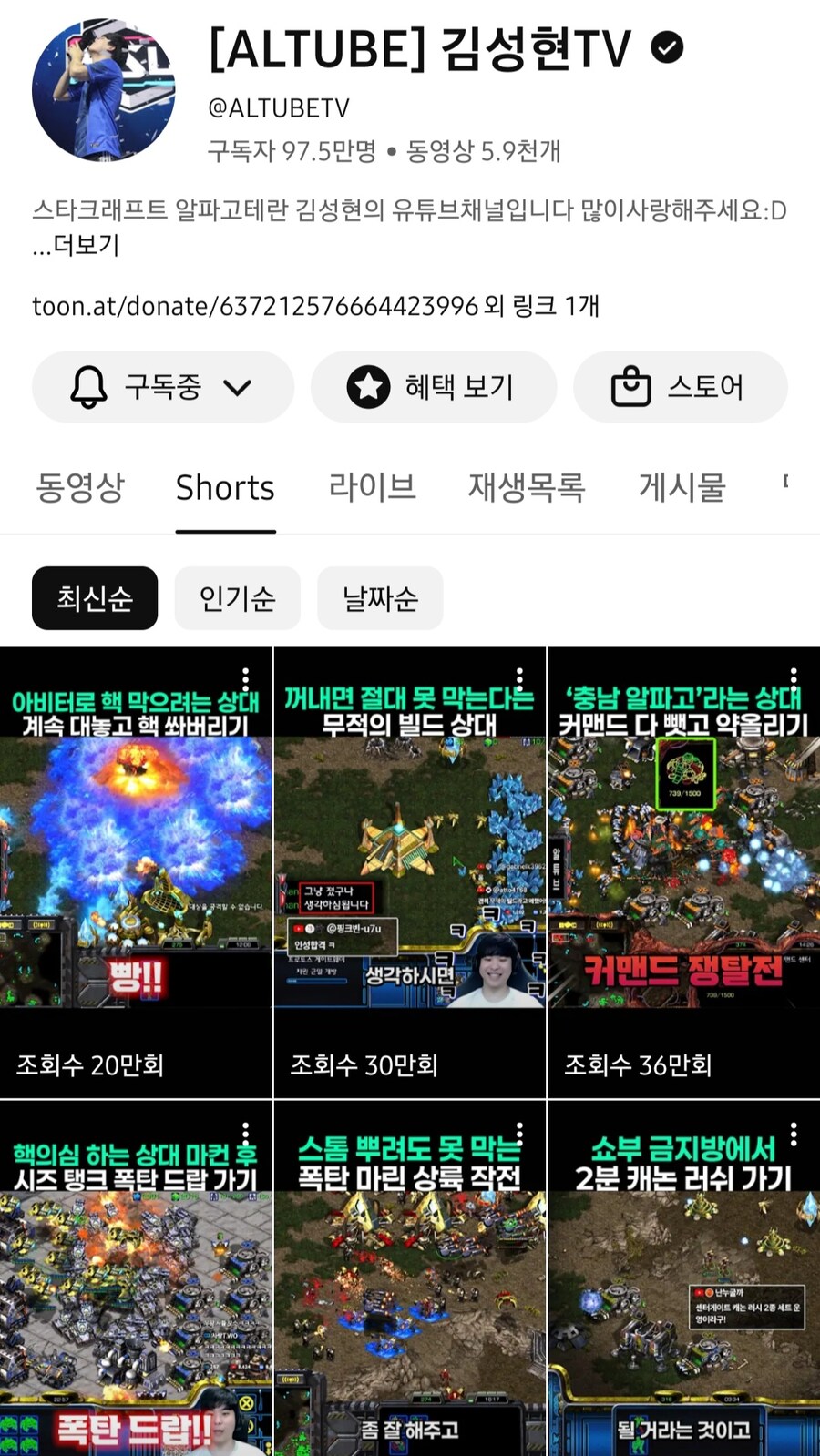820x1456 pixels.
Task: Switch to the 동영상 tab
Action: [80, 487]
